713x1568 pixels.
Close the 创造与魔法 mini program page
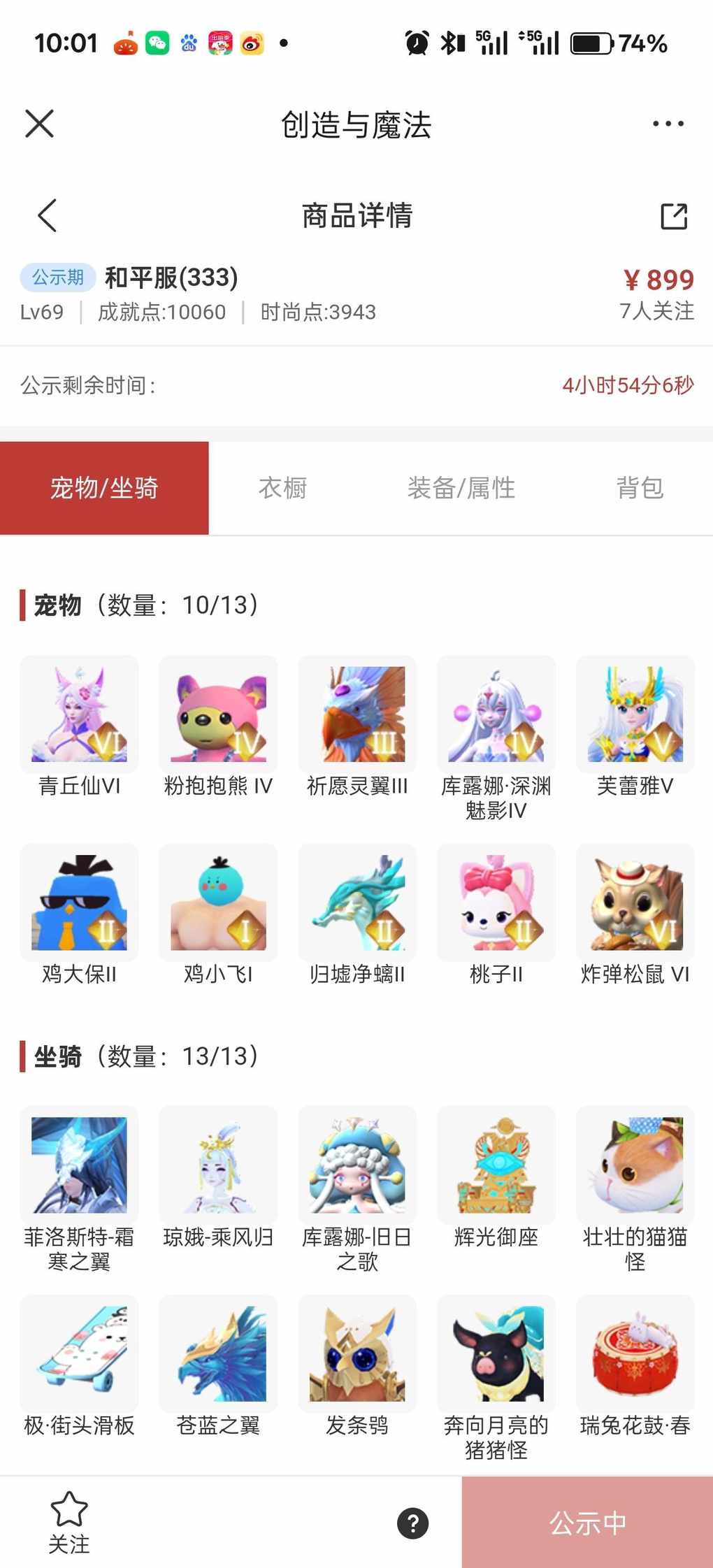pos(39,124)
